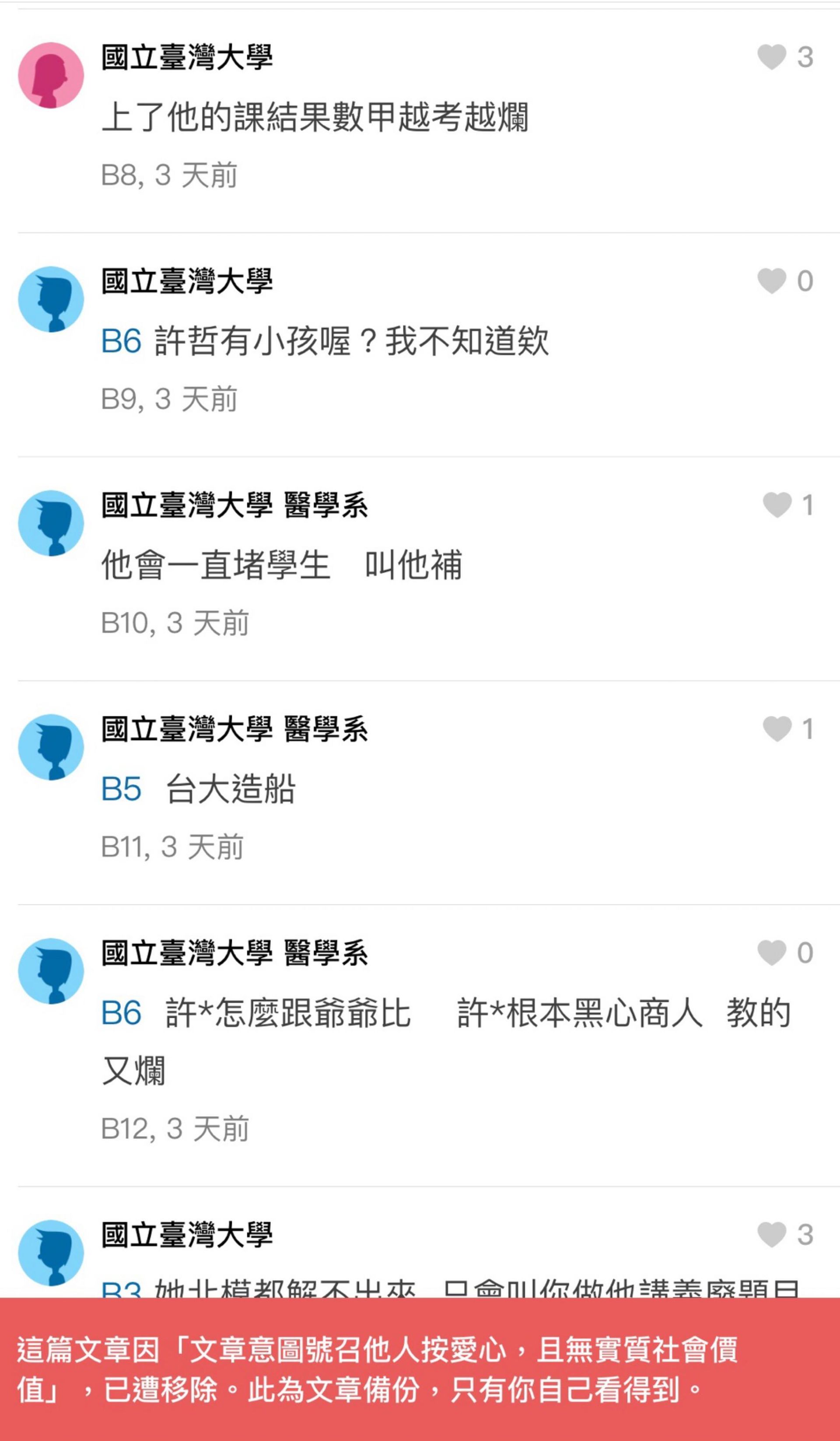Open the B5 reply link in comment B11
The width and height of the screenshot is (840, 1441).
click(x=121, y=789)
